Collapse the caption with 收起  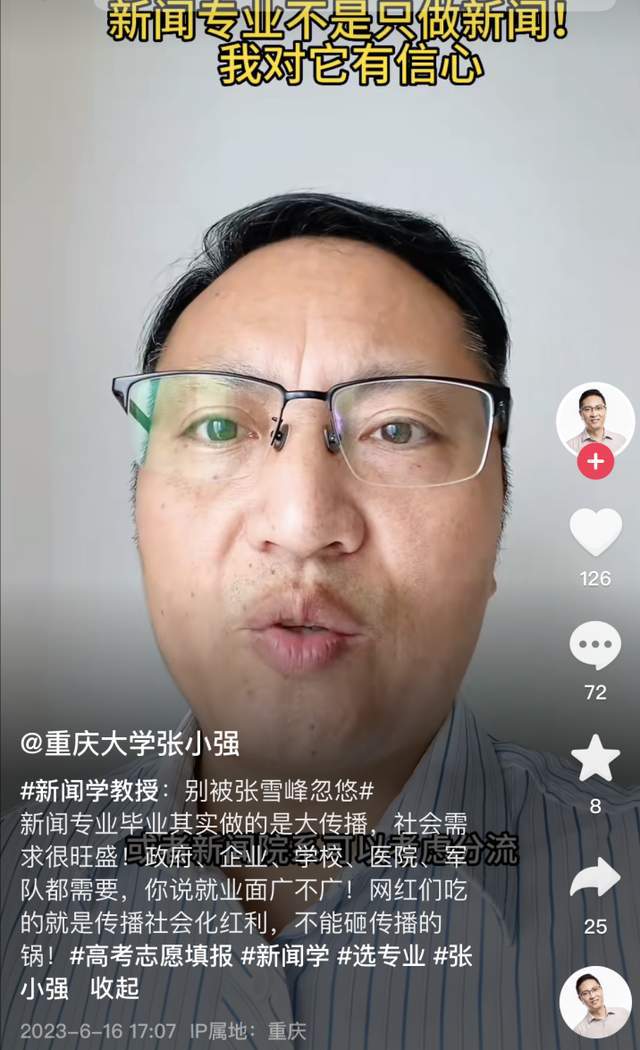click(x=114, y=988)
